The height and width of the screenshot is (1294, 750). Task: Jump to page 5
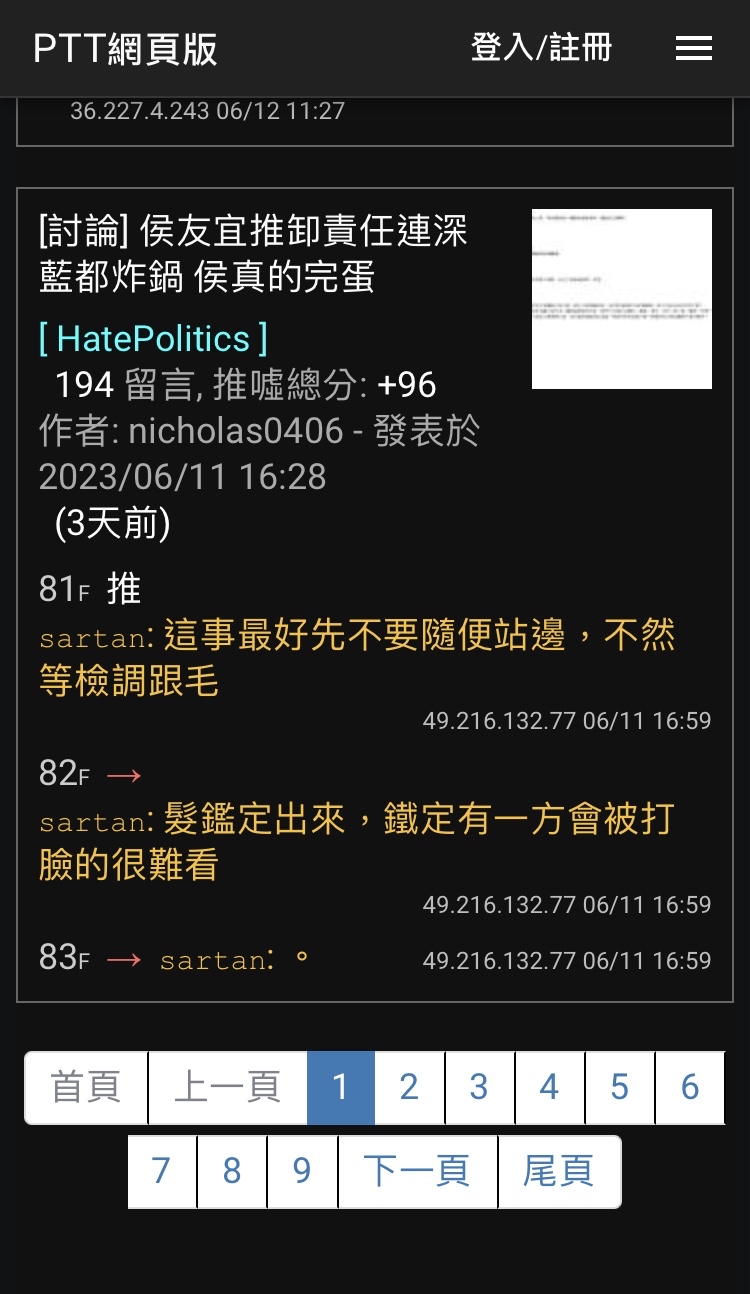619,1087
